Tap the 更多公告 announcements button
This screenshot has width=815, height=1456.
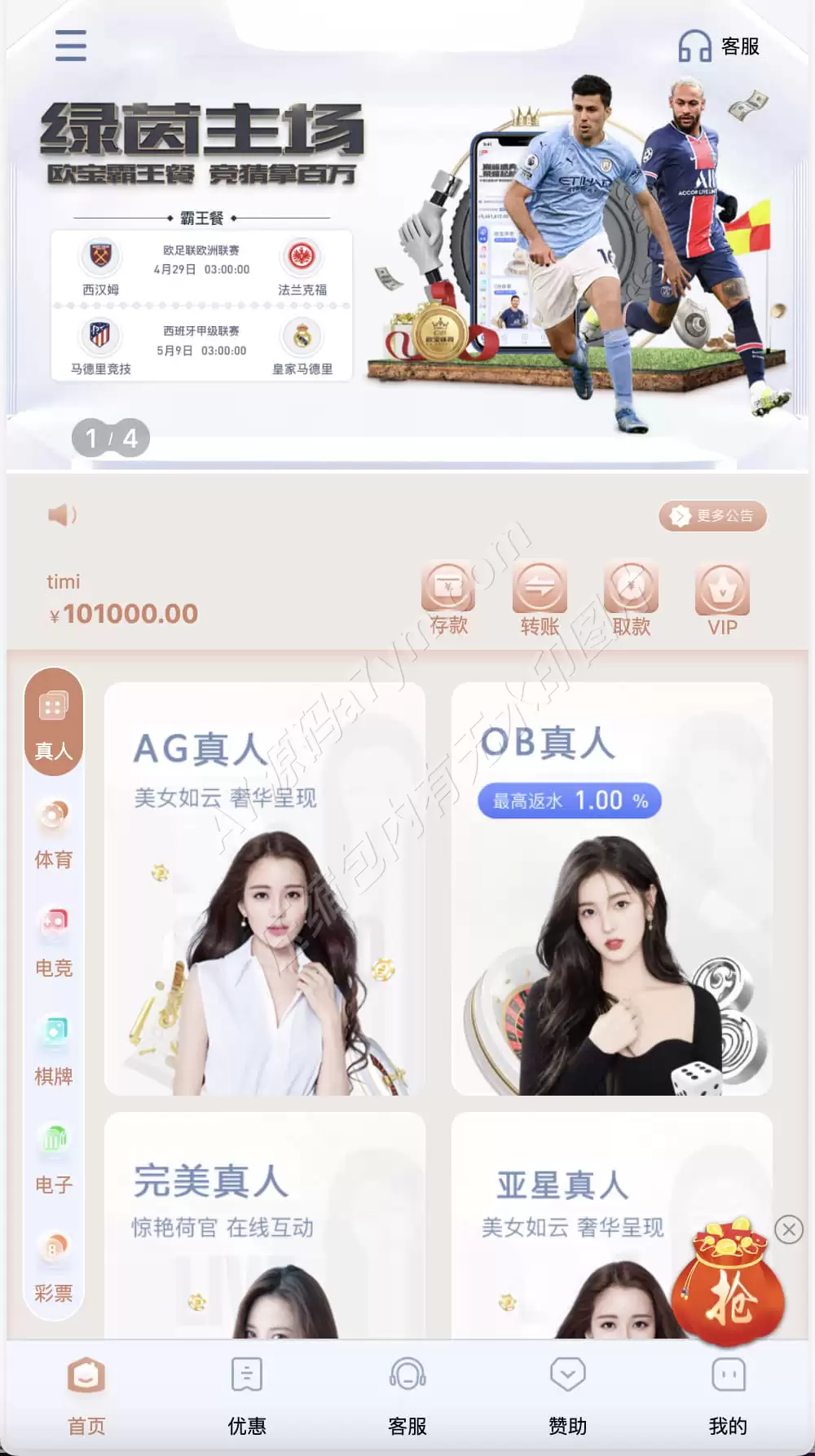coord(712,516)
